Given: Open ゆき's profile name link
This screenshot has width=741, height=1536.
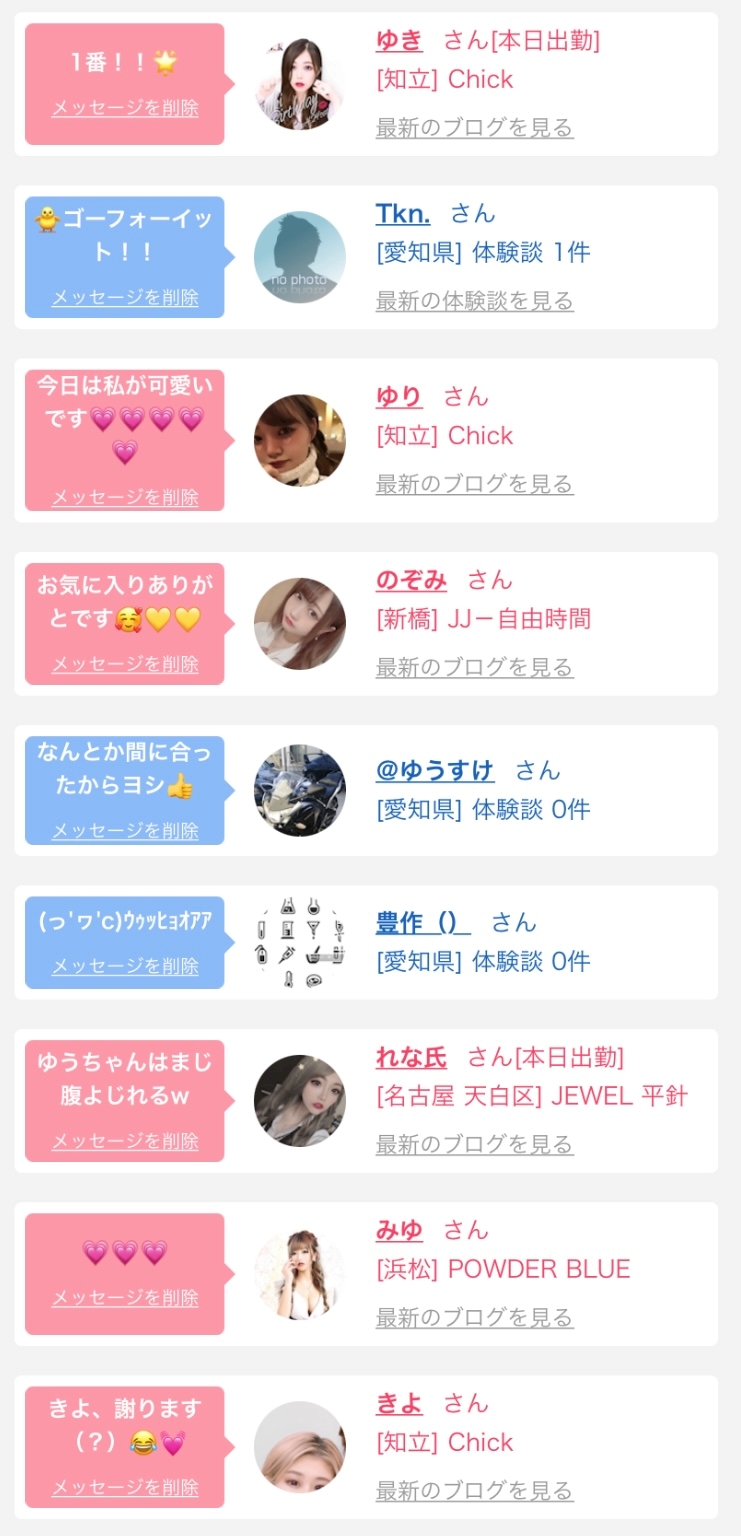Looking at the screenshot, I should pos(399,41).
